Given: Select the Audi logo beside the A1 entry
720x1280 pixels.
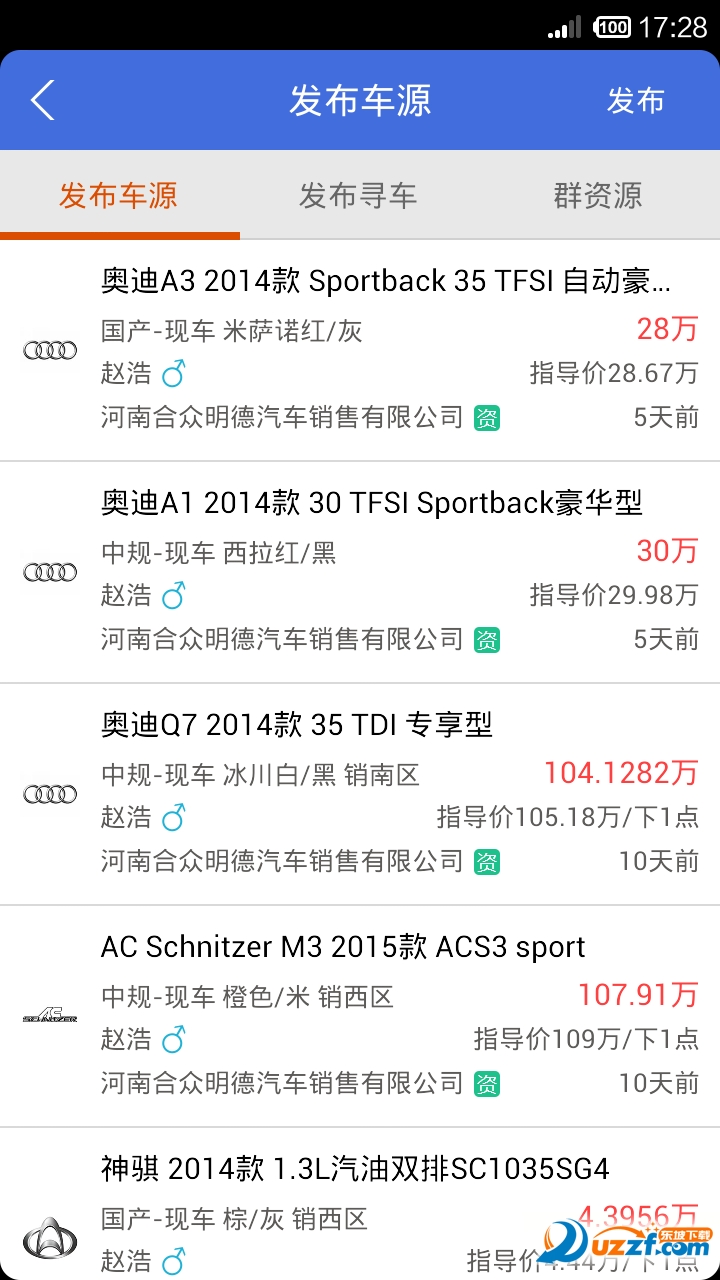Looking at the screenshot, I should coord(50,571).
